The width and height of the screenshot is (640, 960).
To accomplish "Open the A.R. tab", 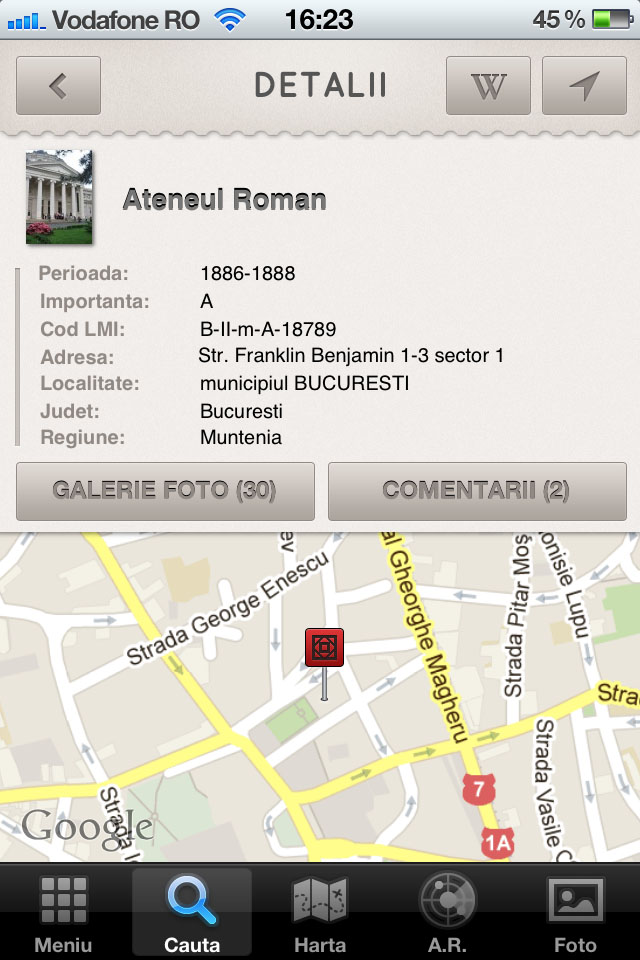I will pyautogui.click(x=447, y=913).
